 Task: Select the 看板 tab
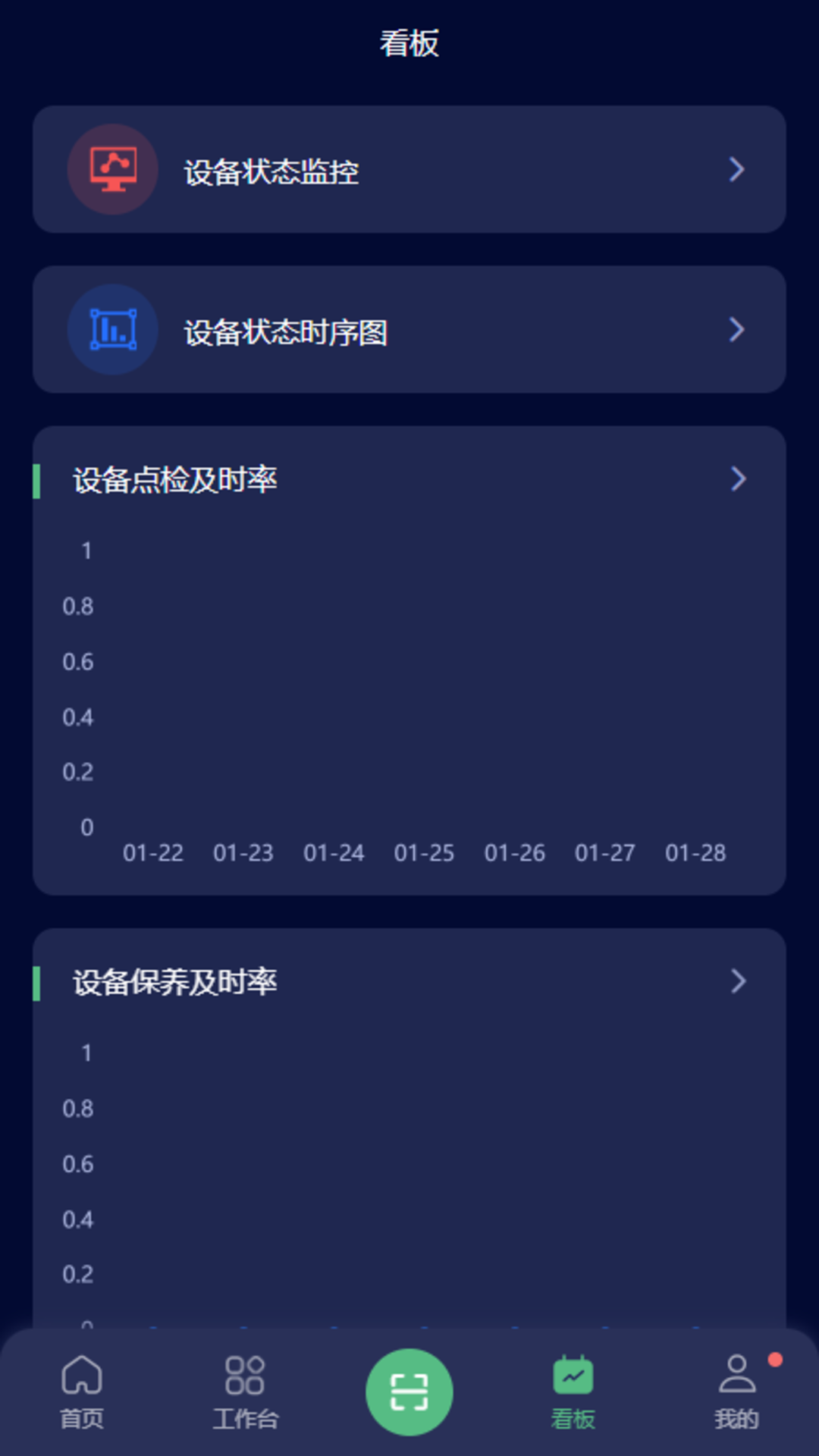(x=573, y=1392)
